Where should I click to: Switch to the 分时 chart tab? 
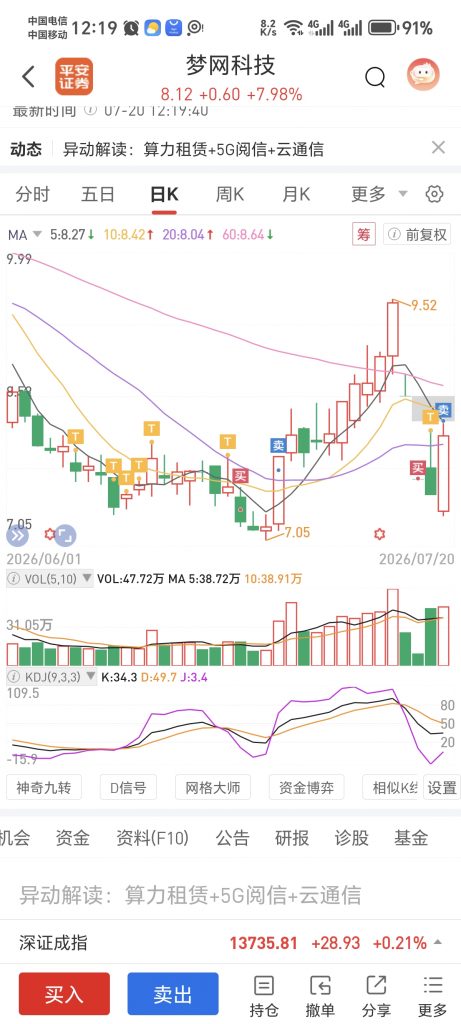coord(33,194)
